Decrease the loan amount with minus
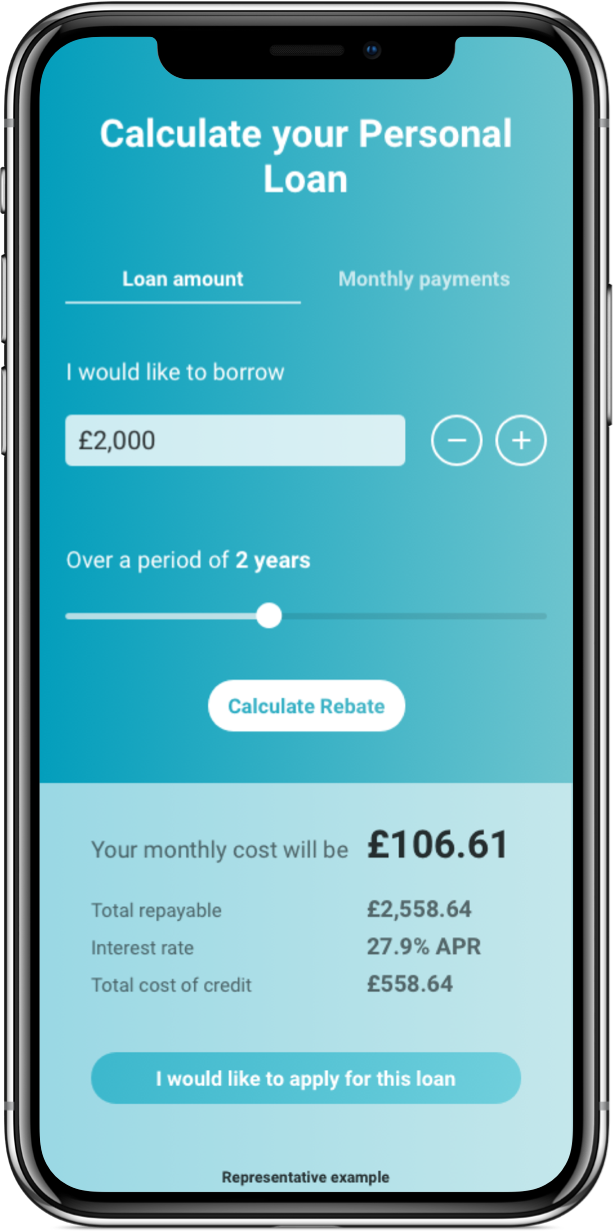 click(456, 441)
